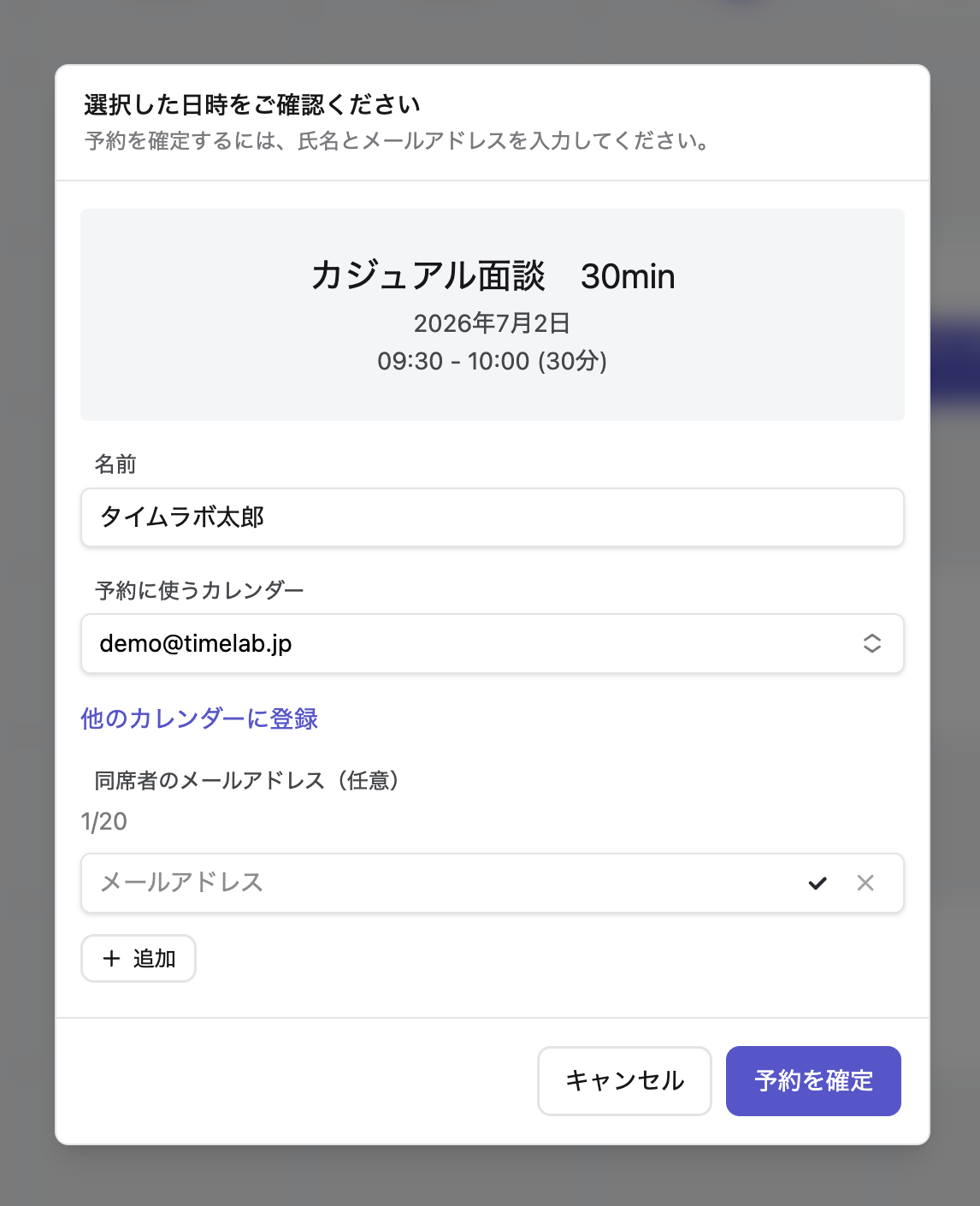Tap the キャンセル button
980x1206 pixels.
pos(624,1081)
